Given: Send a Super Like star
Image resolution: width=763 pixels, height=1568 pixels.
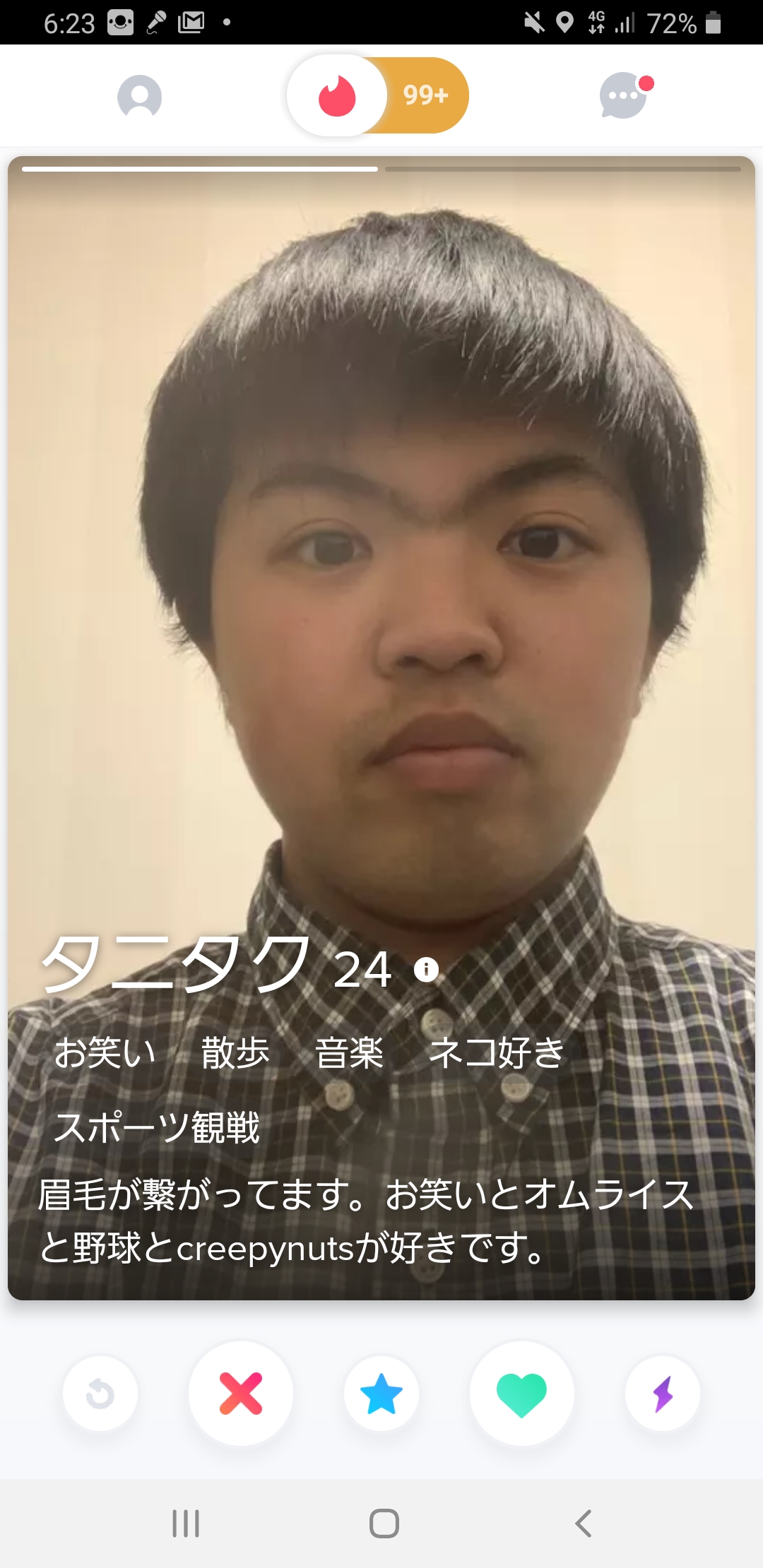Looking at the screenshot, I should coord(381,1394).
